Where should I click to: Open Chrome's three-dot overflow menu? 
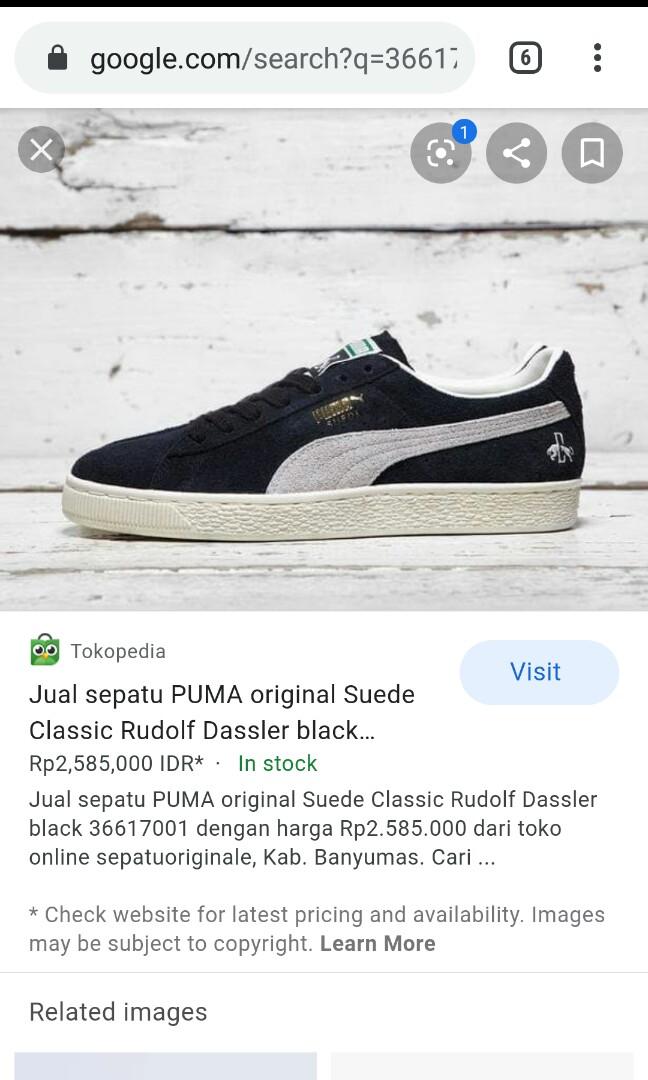[x=597, y=58]
